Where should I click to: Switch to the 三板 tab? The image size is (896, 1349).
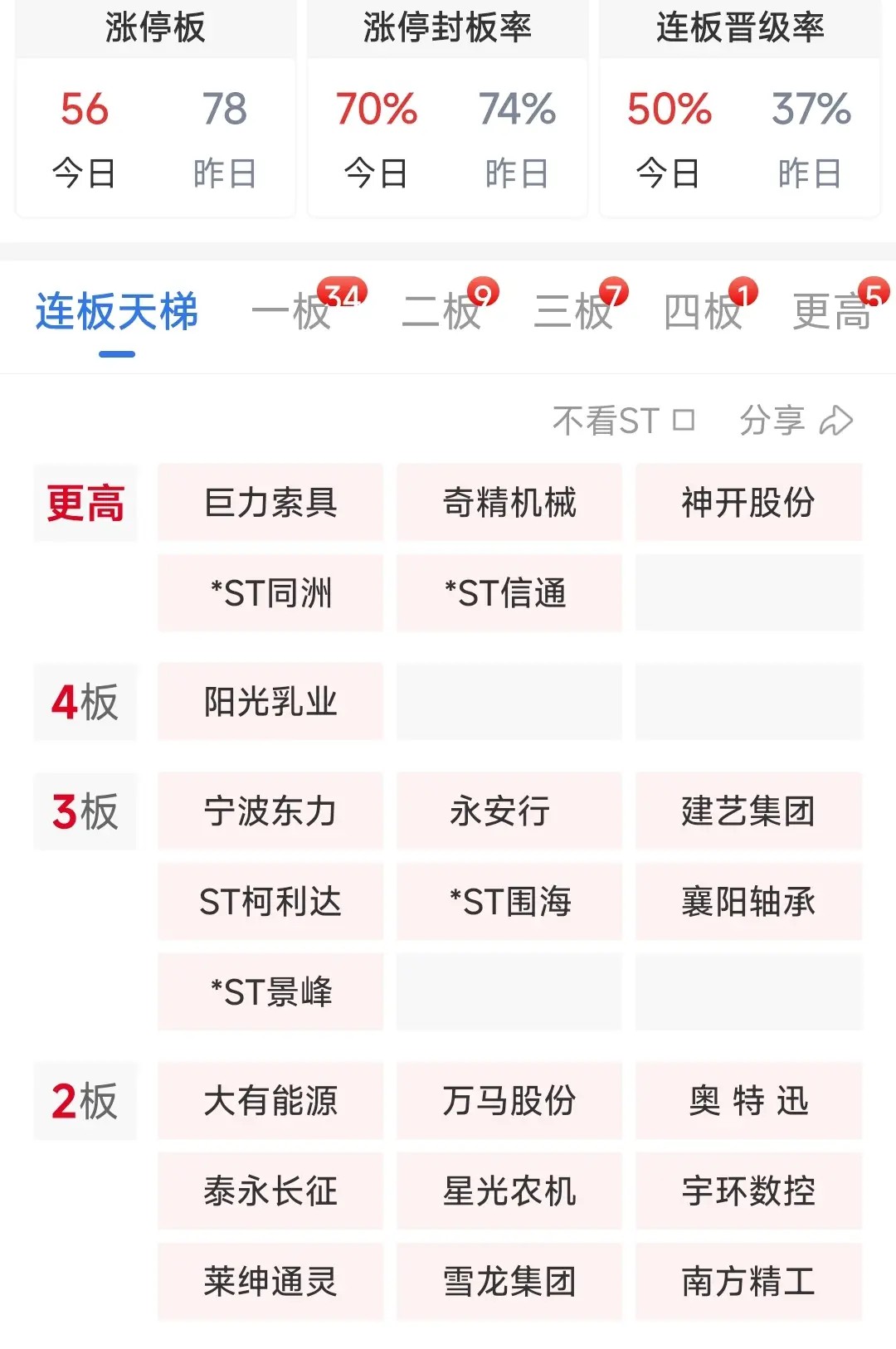(x=573, y=313)
